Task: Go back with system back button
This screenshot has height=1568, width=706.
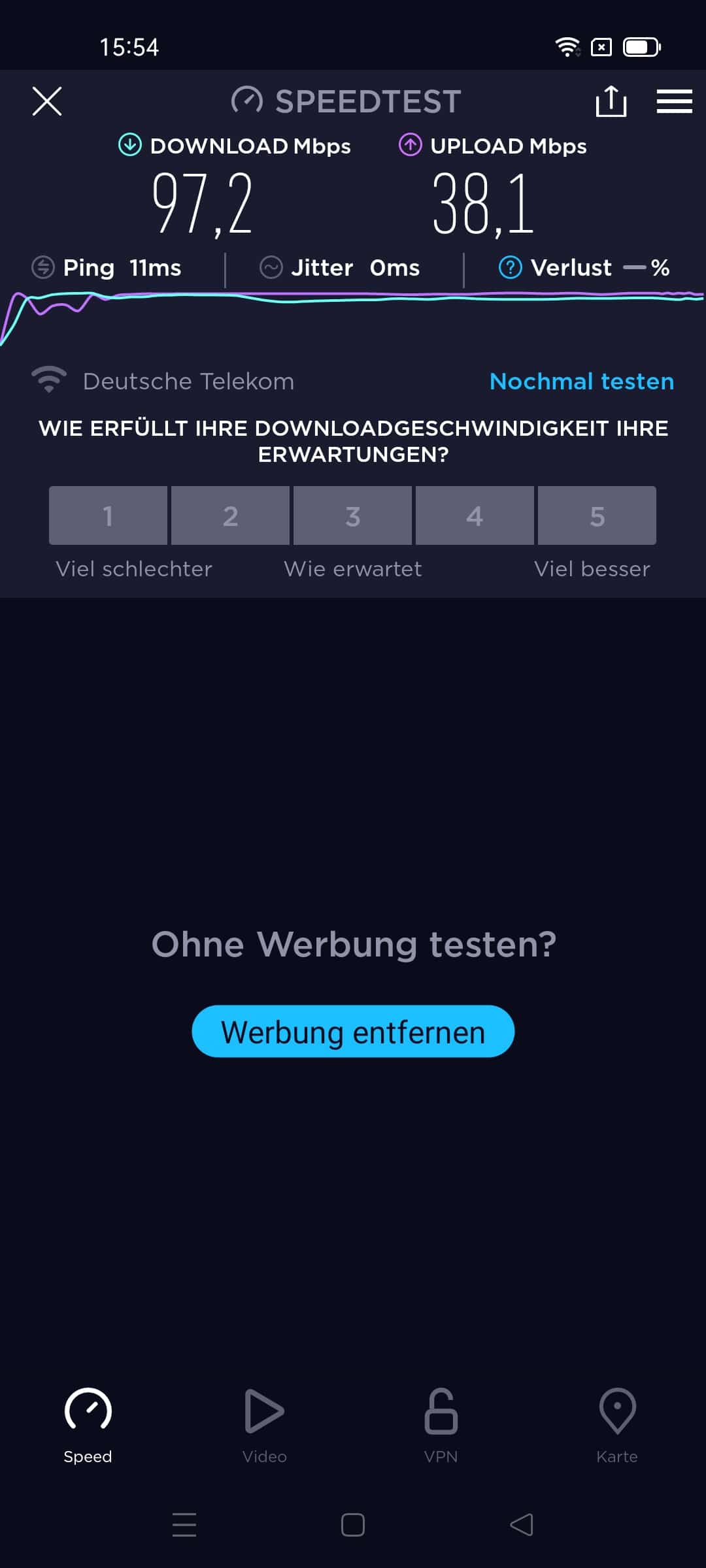Action: tap(522, 1525)
